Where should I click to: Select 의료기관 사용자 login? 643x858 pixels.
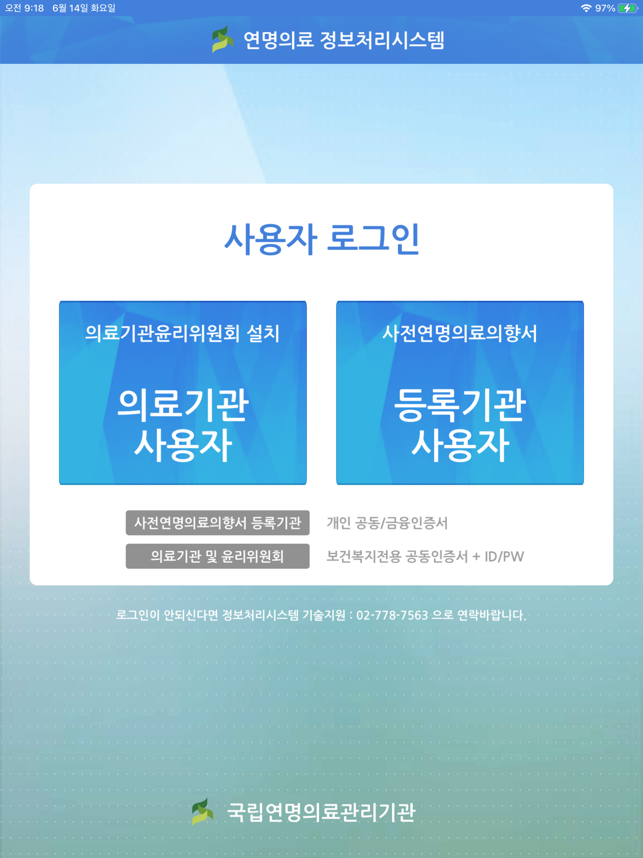pyautogui.click(x=183, y=393)
